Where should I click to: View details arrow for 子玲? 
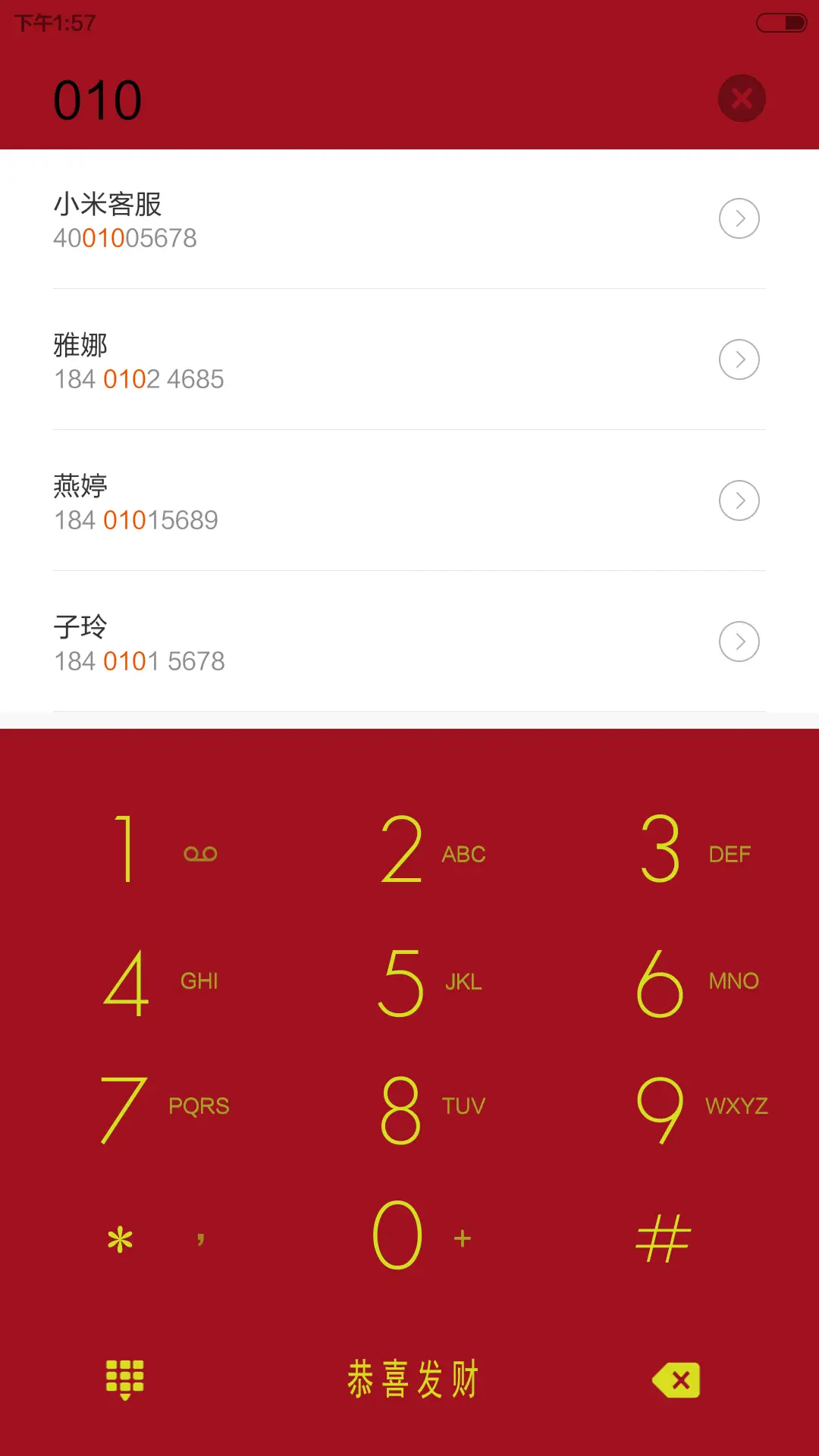point(739,642)
